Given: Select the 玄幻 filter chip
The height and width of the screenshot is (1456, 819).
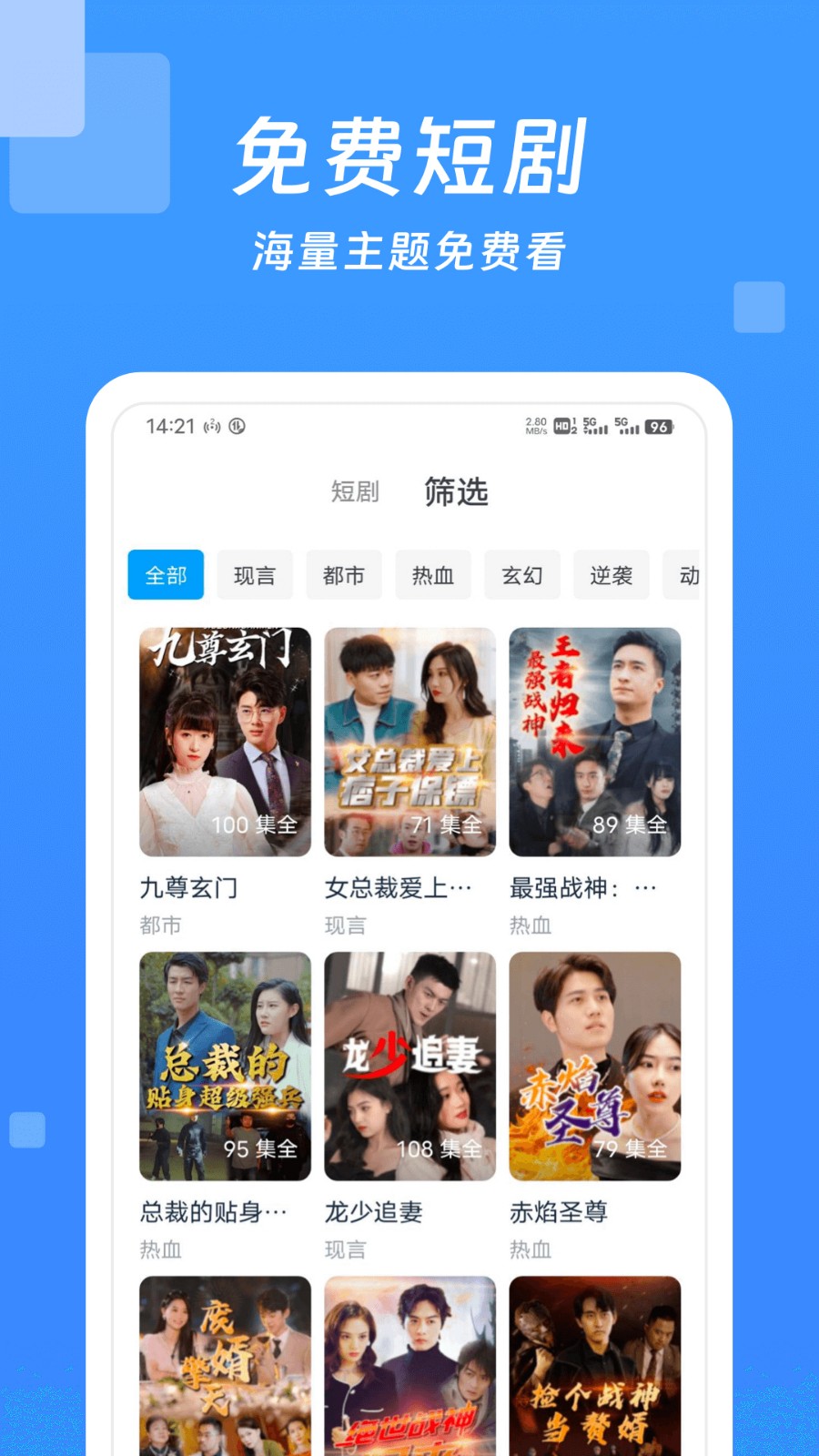Looking at the screenshot, I should (521, 574).
